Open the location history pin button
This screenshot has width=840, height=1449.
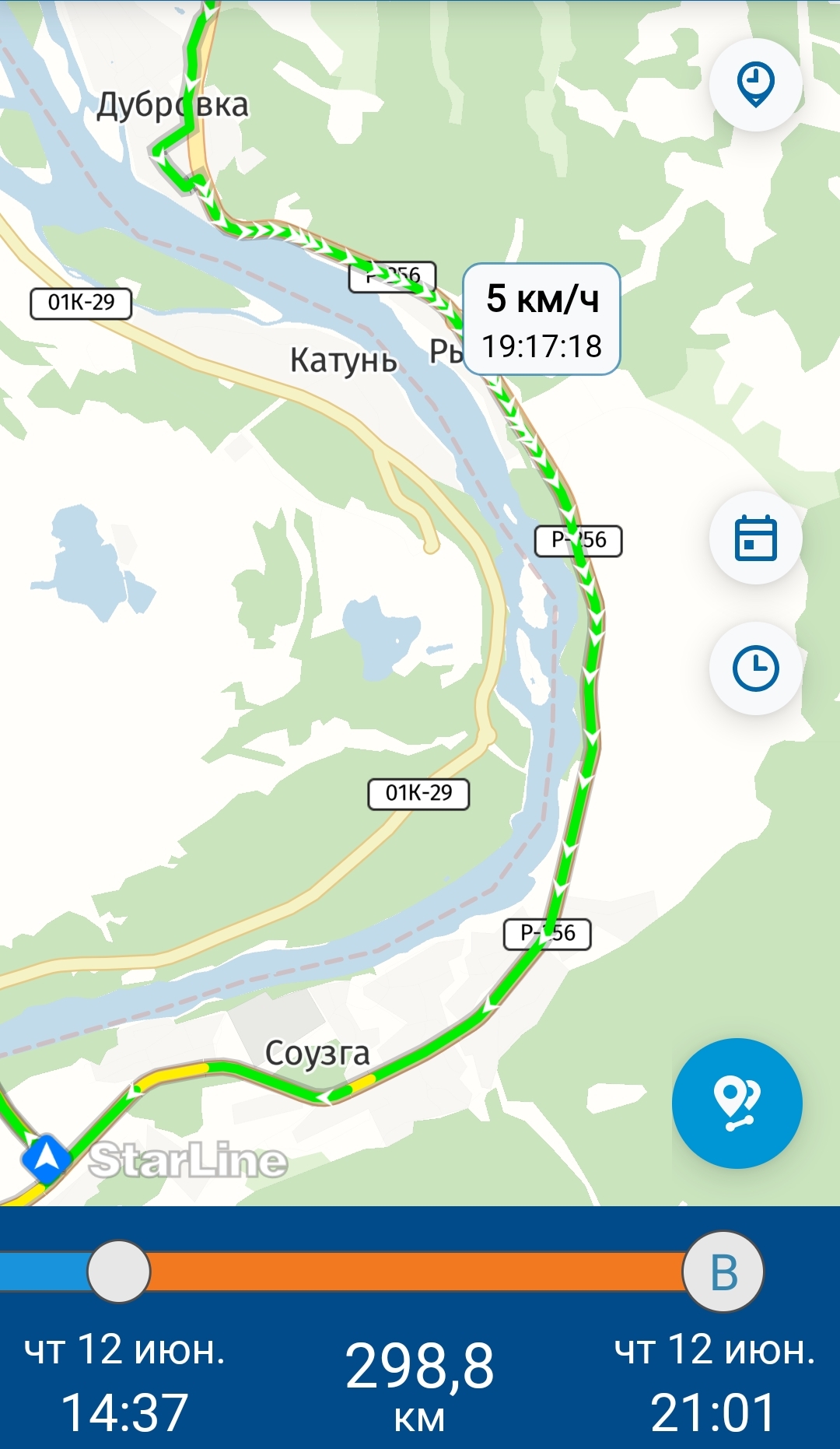pyautogui.click(x=755, y=84)
